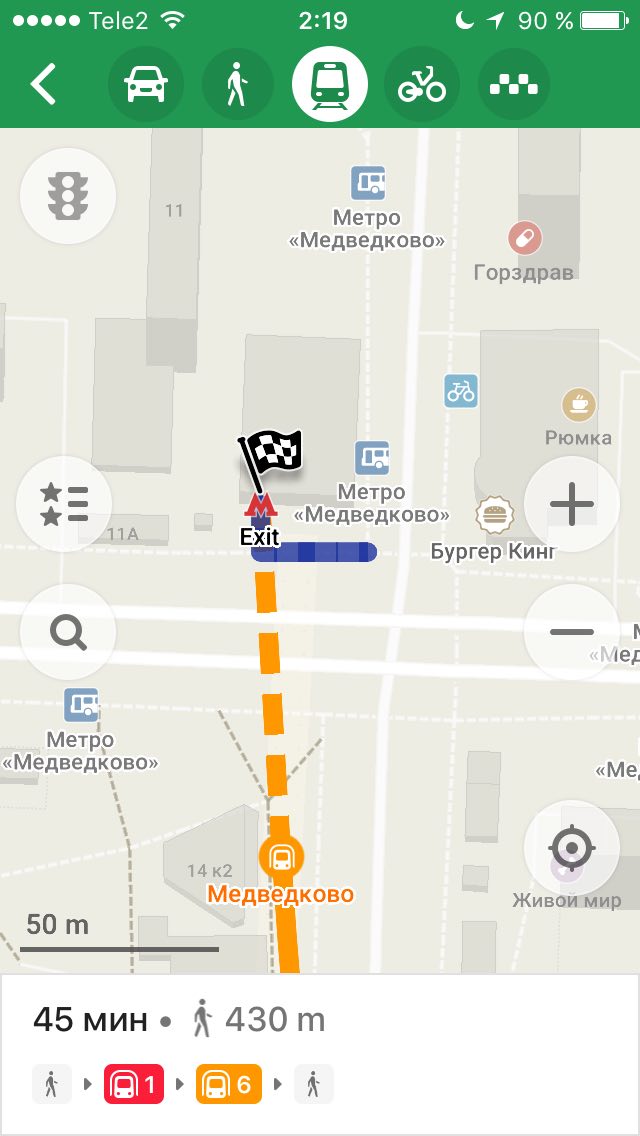Toggle the traffic light layer button
This screenshot has height=1136, width=640.
point(68,196)
